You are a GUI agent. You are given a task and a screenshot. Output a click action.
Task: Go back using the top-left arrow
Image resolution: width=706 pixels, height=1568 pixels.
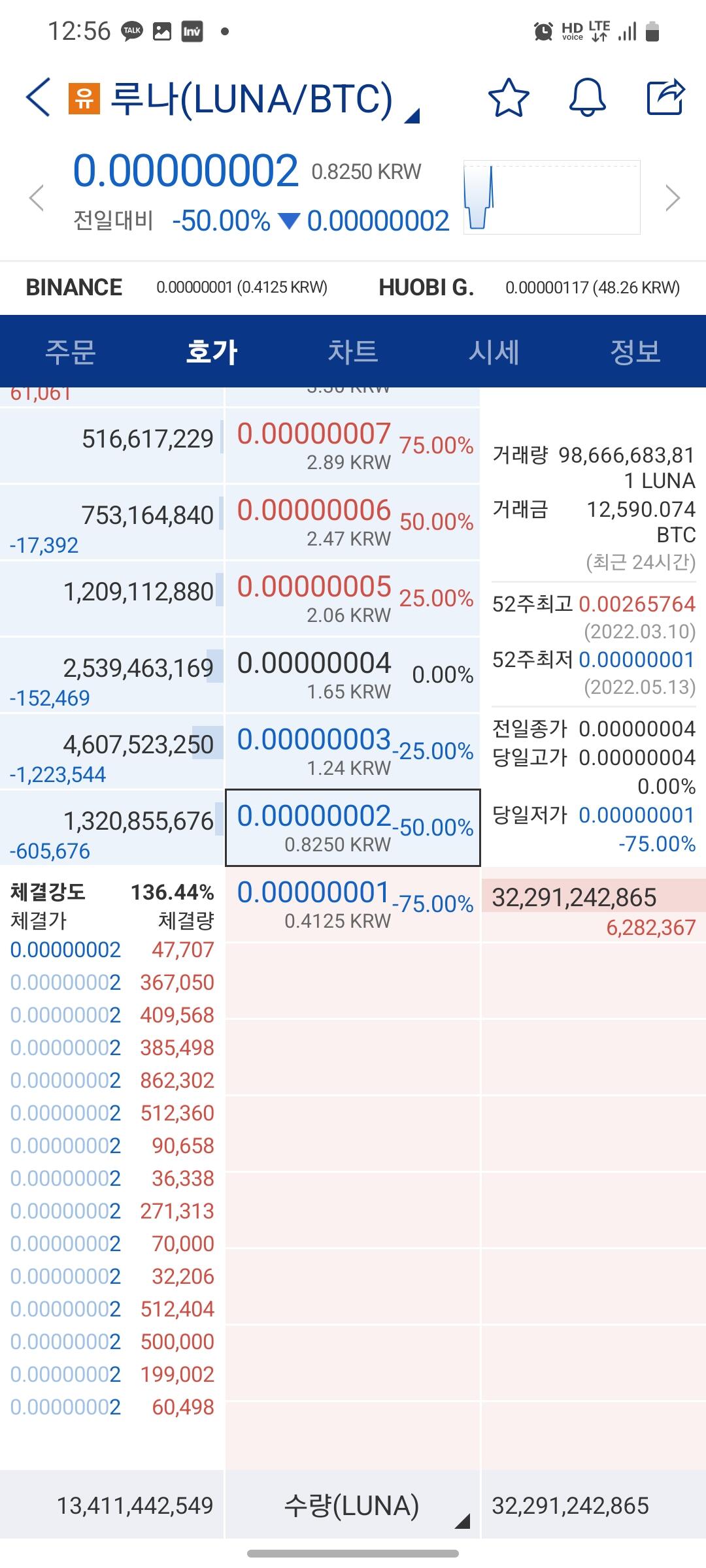point(38,98)
